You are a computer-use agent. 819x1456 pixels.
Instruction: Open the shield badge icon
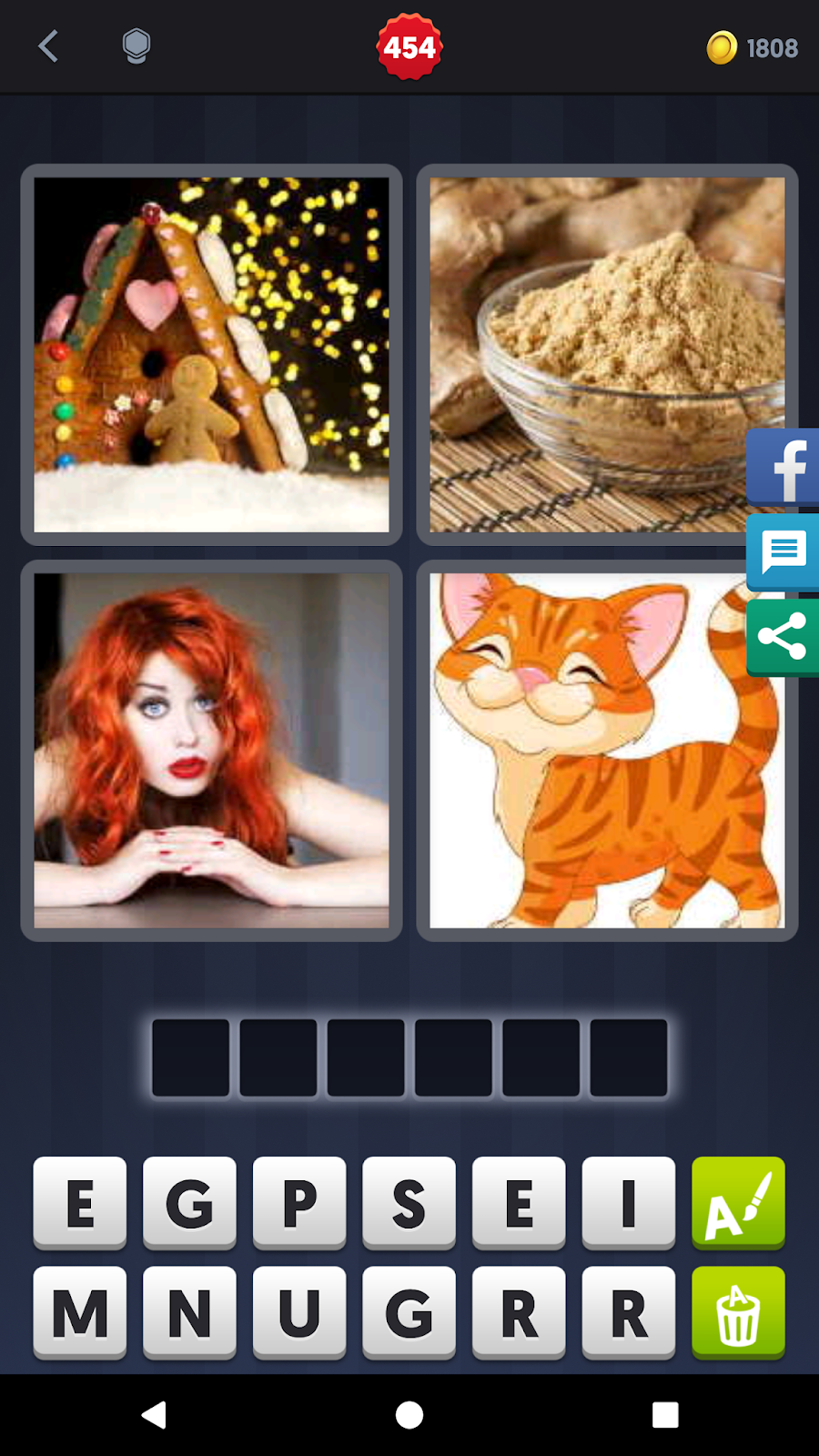point(135,46)
